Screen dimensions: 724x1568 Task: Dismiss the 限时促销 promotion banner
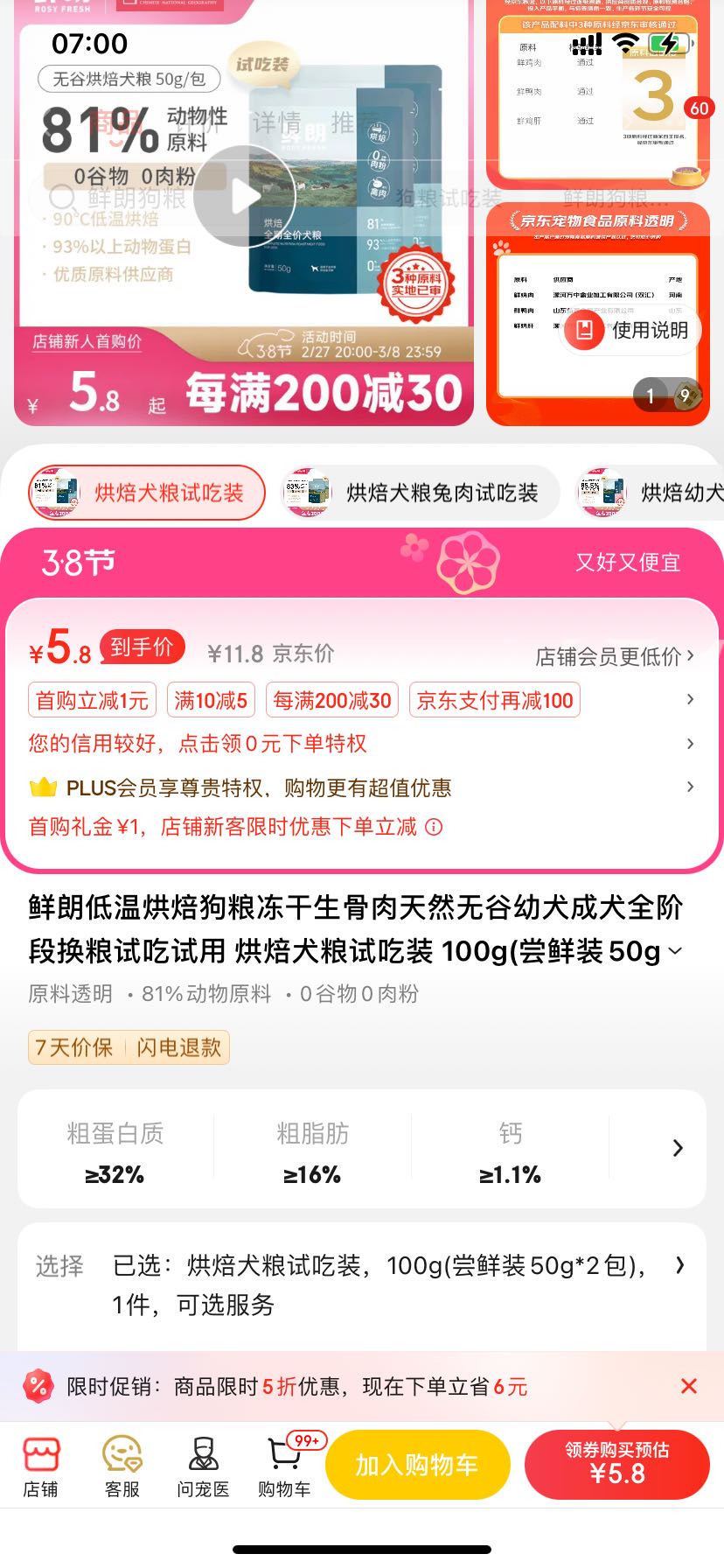(688, 1387)
